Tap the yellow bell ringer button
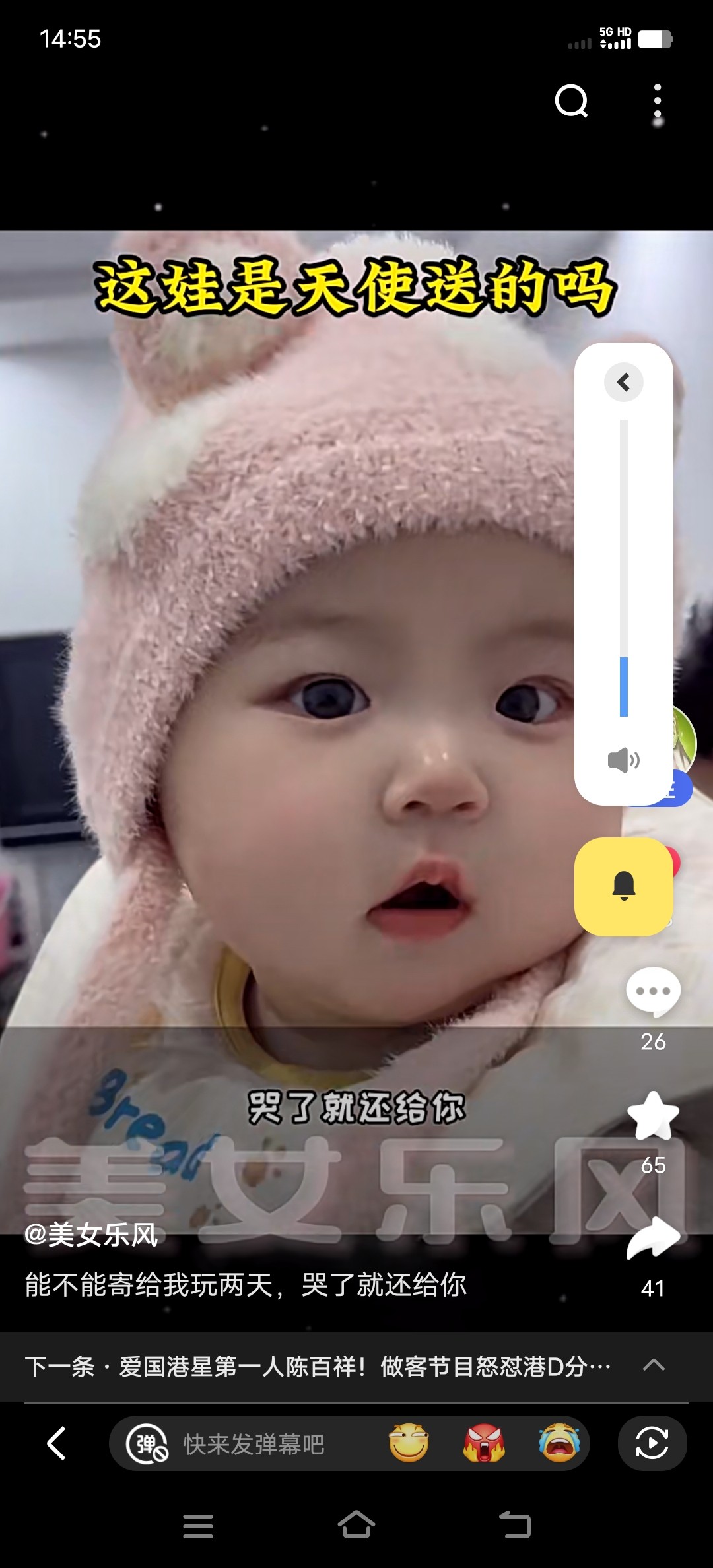The image size is (713, 1568). pos(624,886)
